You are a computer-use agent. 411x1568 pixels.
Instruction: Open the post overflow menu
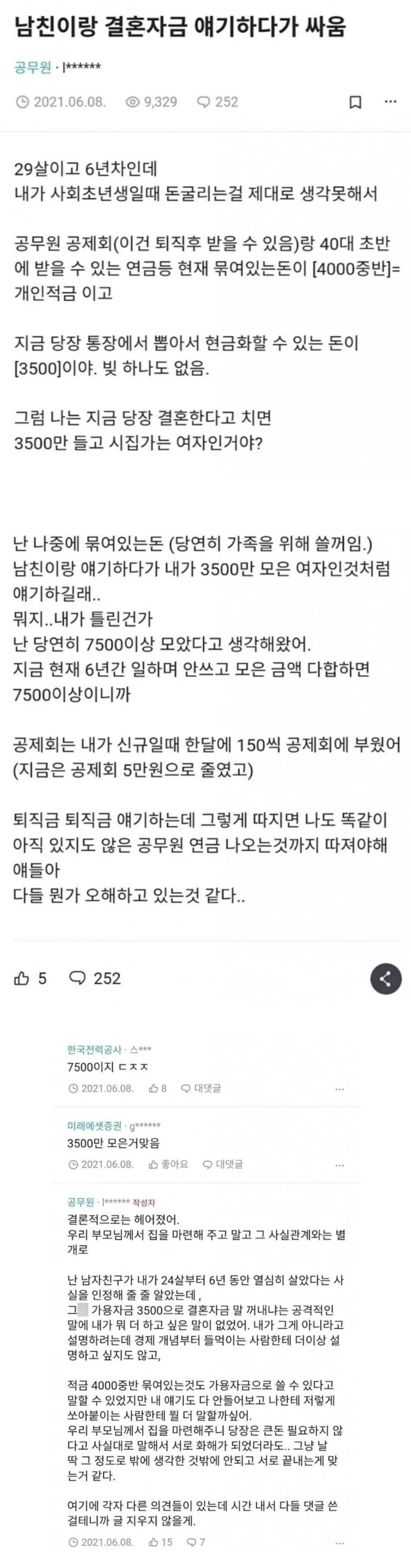click(x=390, y=102)
